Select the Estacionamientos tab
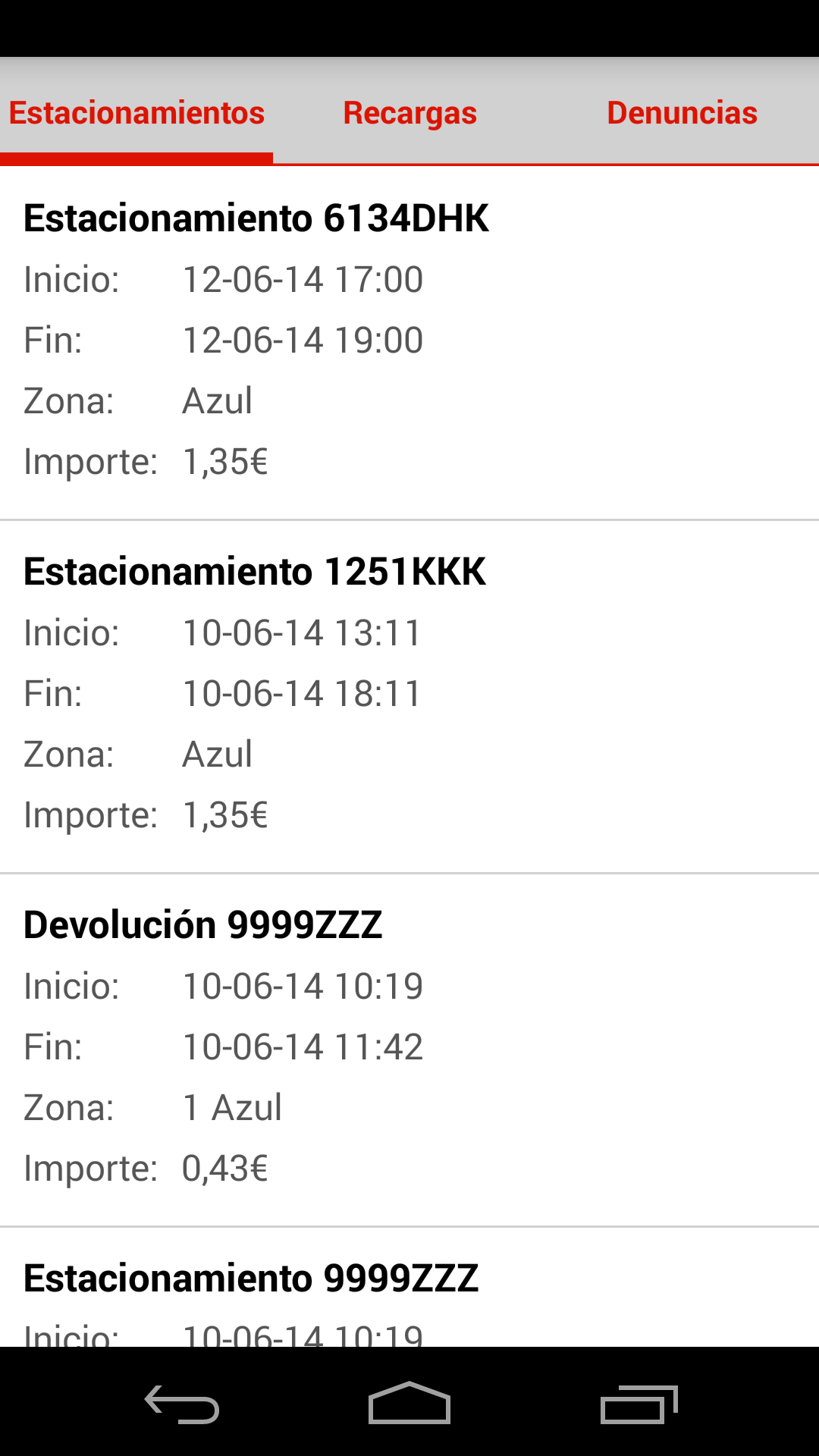 click(x=136, y=112)
